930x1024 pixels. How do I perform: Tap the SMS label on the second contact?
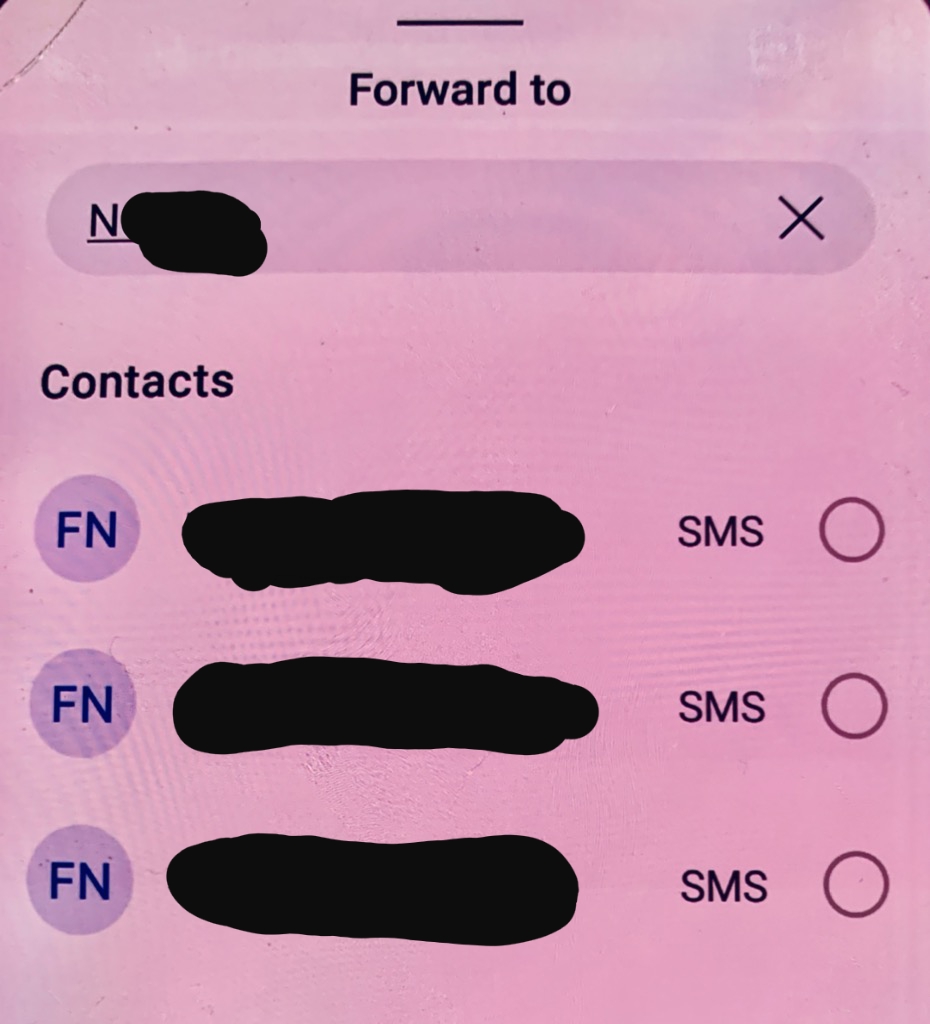pos(722,707)
